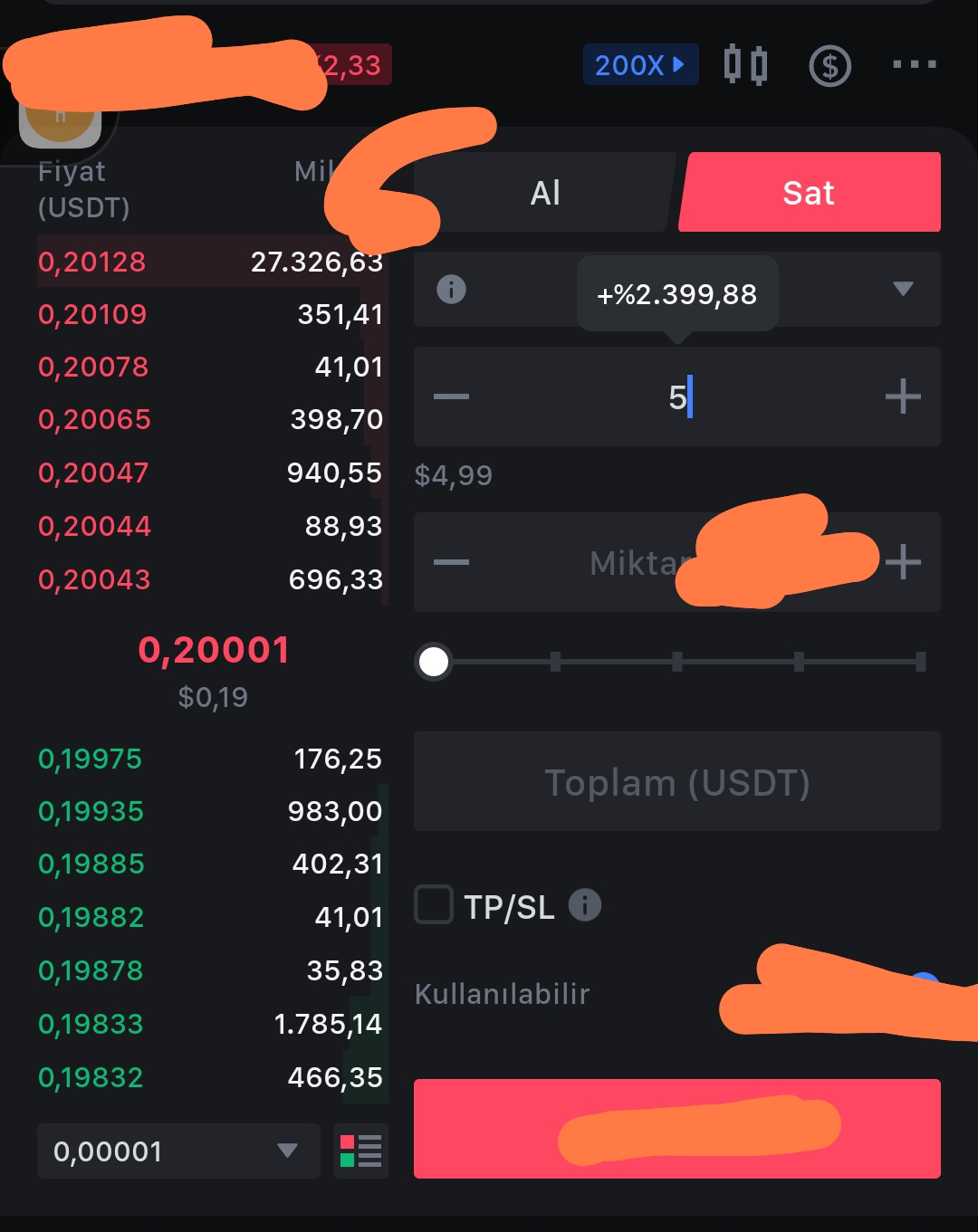Focus the price field showing 5
Image resolution: width=978 pixels, height=1232 pixels.
(677, 396)
